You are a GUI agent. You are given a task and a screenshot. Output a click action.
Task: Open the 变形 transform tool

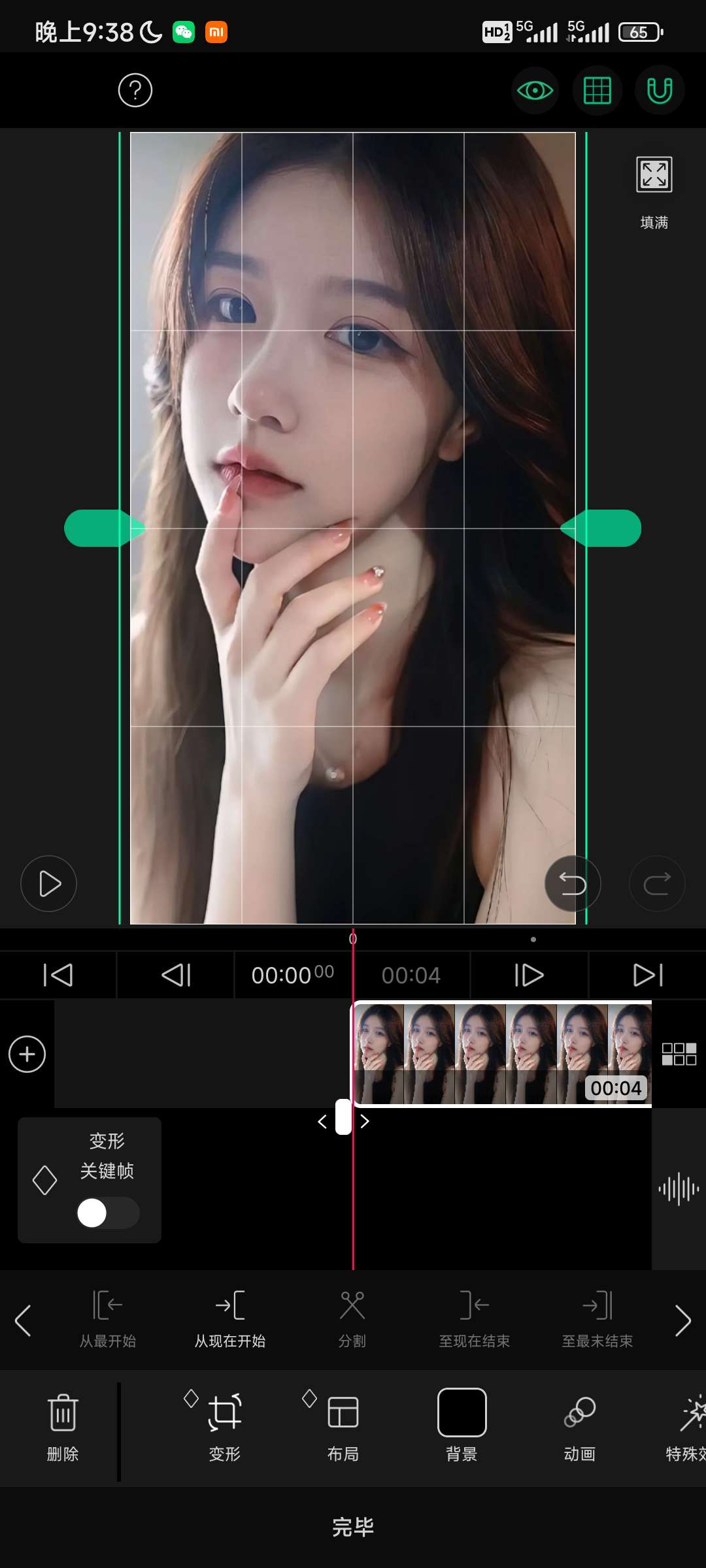pyautogui.click(x=224, y=1424)
